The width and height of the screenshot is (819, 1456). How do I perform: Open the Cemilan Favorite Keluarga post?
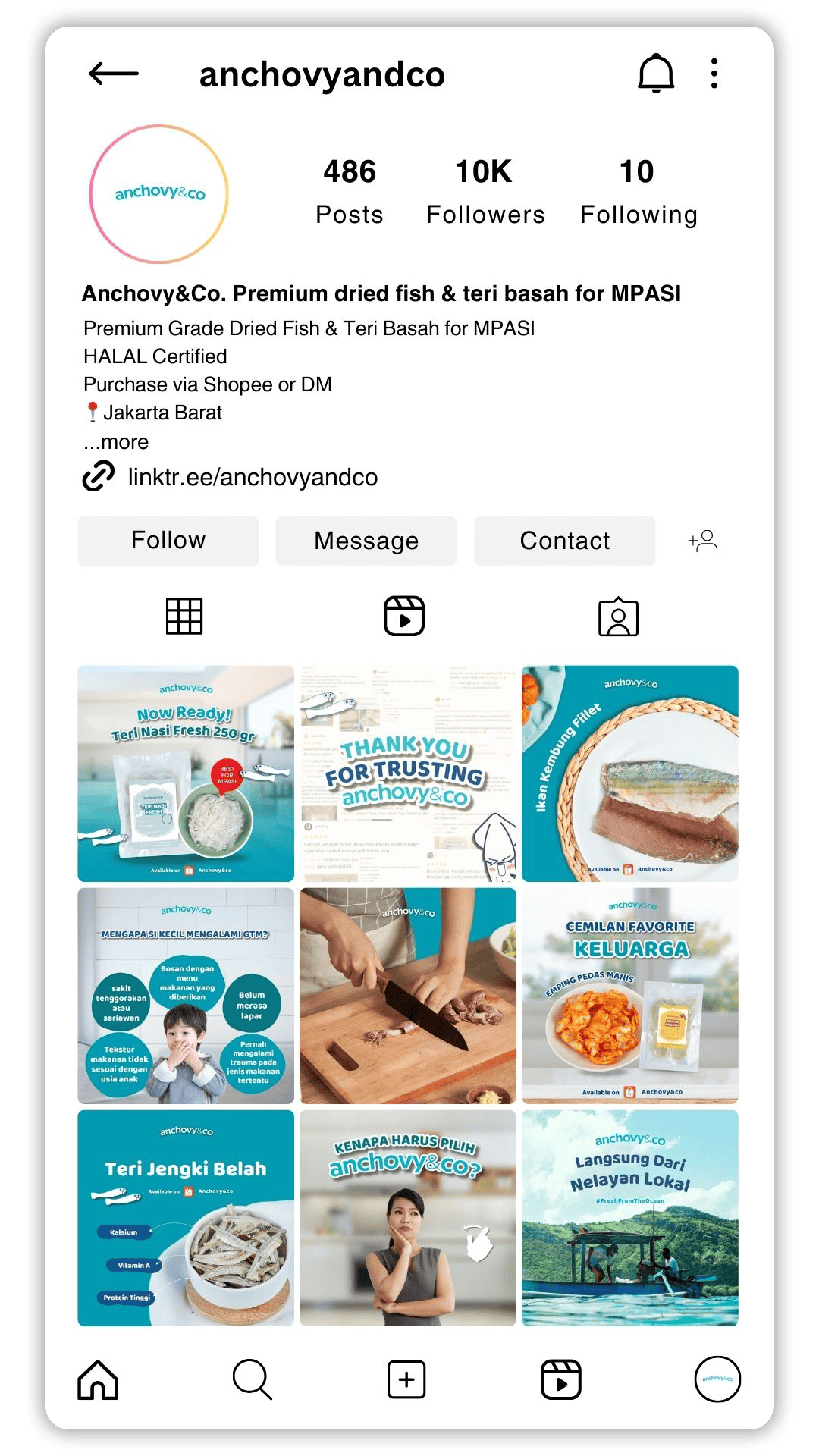click(629, 995)
